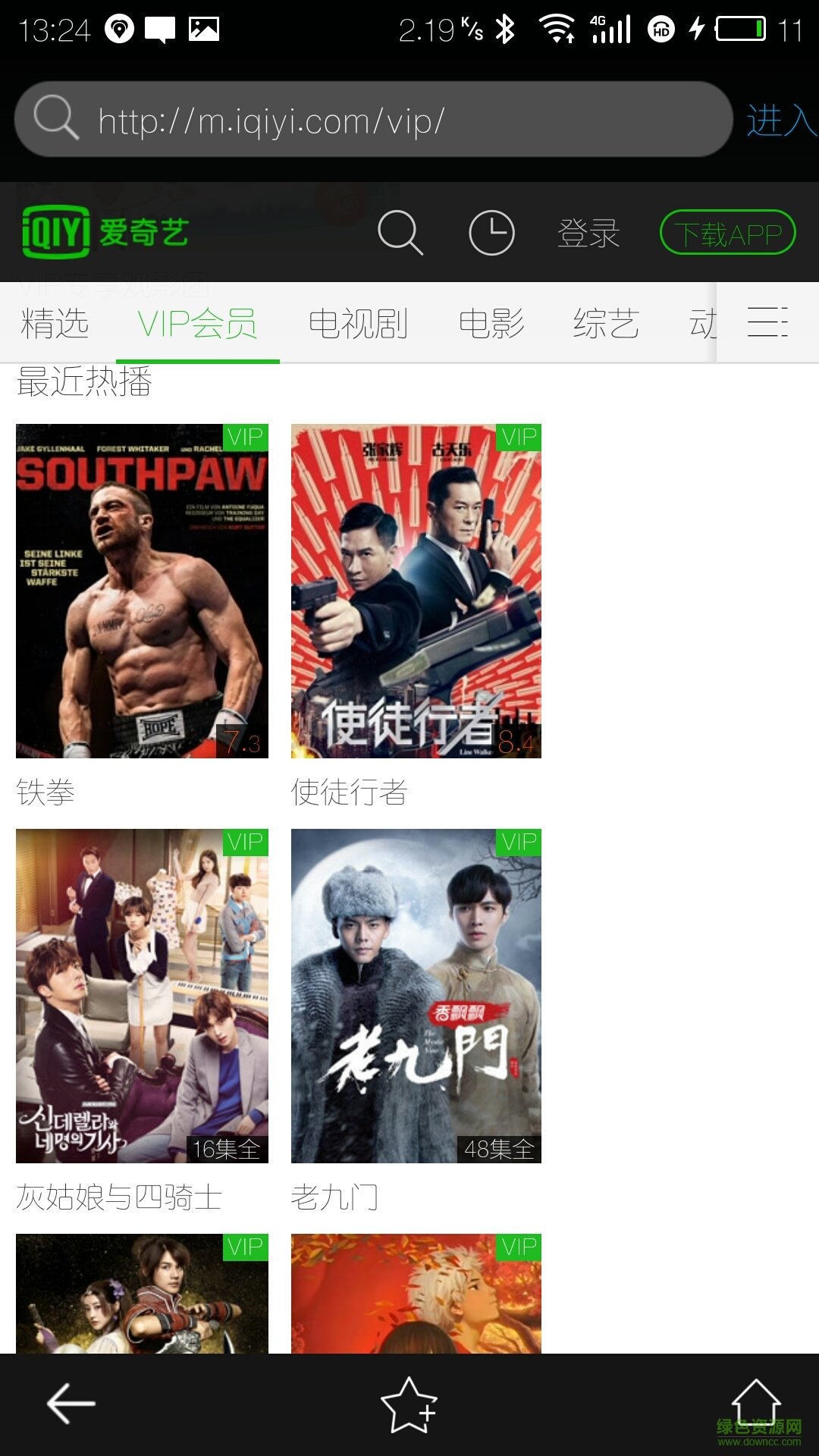The width and height of the screenshot is (819, 1456).
Task: Select the VIP badge on the Southpaw poster
Action: pyautogui.click(x=244, y=438)
